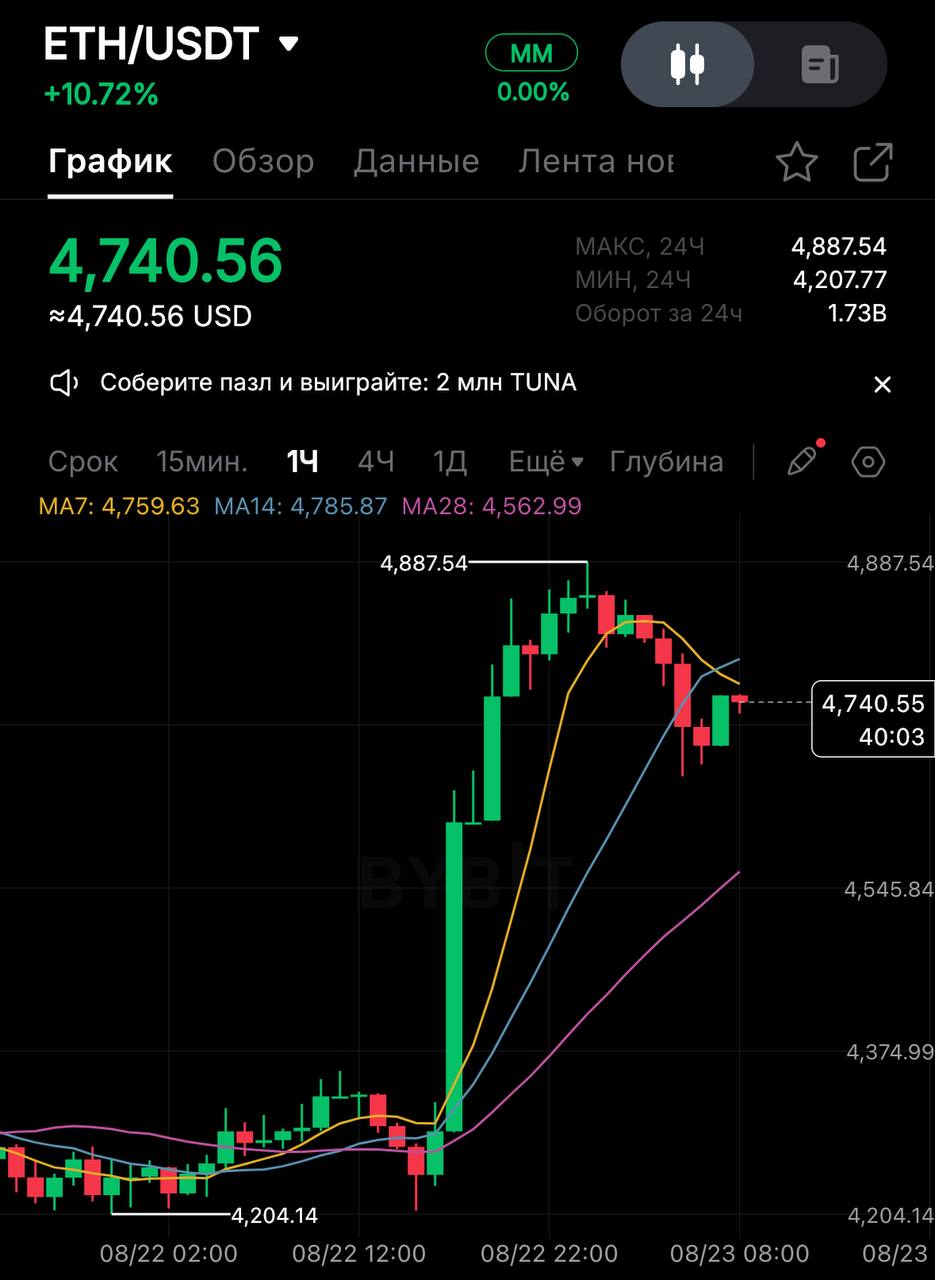This screenshot has height=1280, width=935.
Task: Switch to the Данные tab
Action: [416, 161]
